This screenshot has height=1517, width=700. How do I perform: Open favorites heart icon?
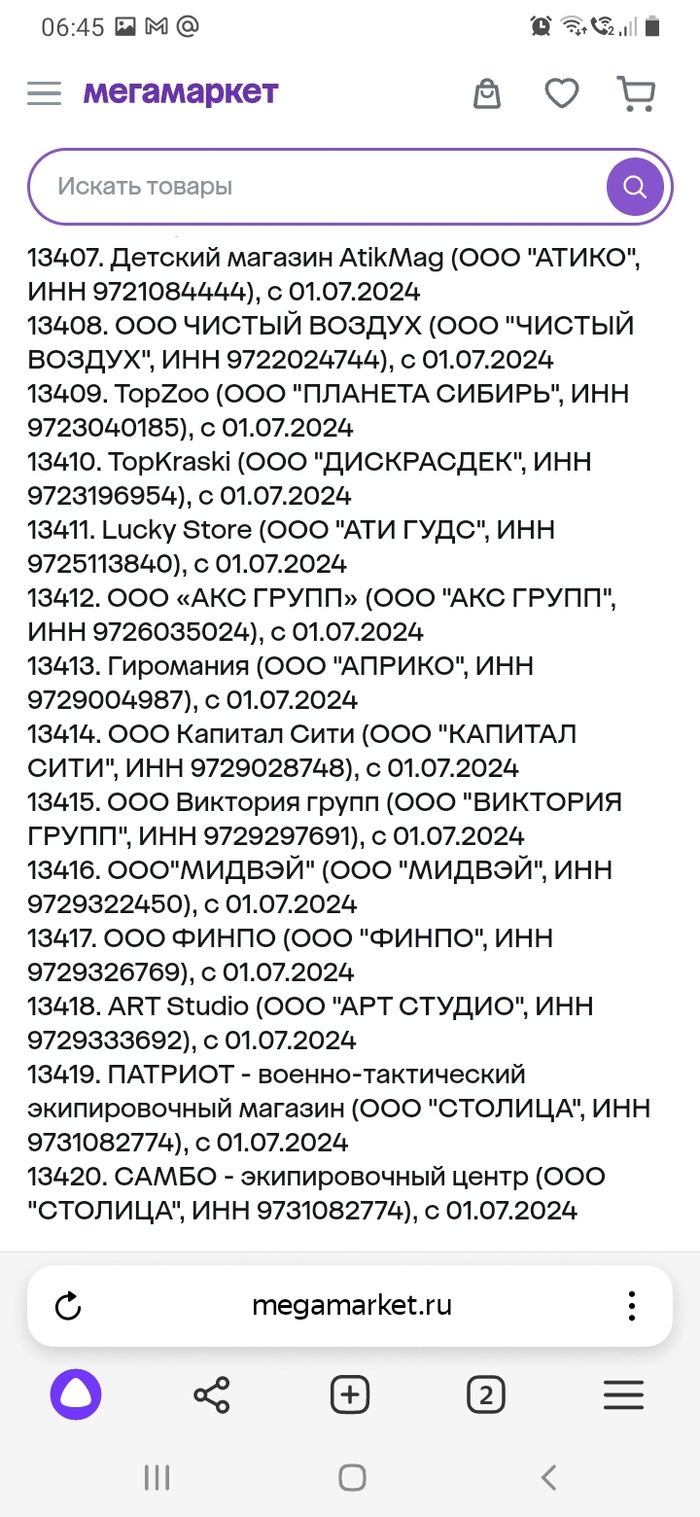562,94
